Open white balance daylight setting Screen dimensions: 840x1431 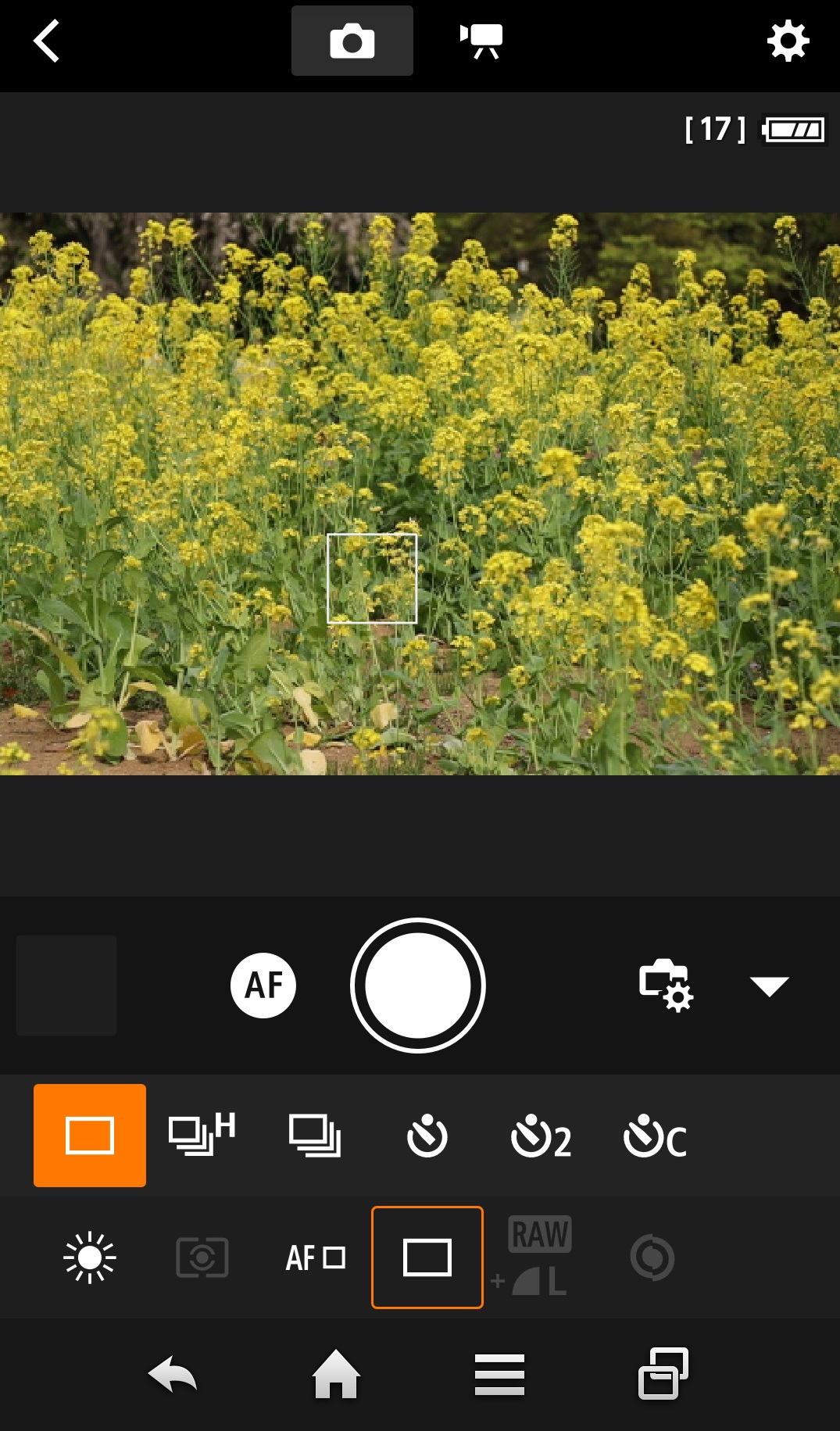[x=90, y=1257]
